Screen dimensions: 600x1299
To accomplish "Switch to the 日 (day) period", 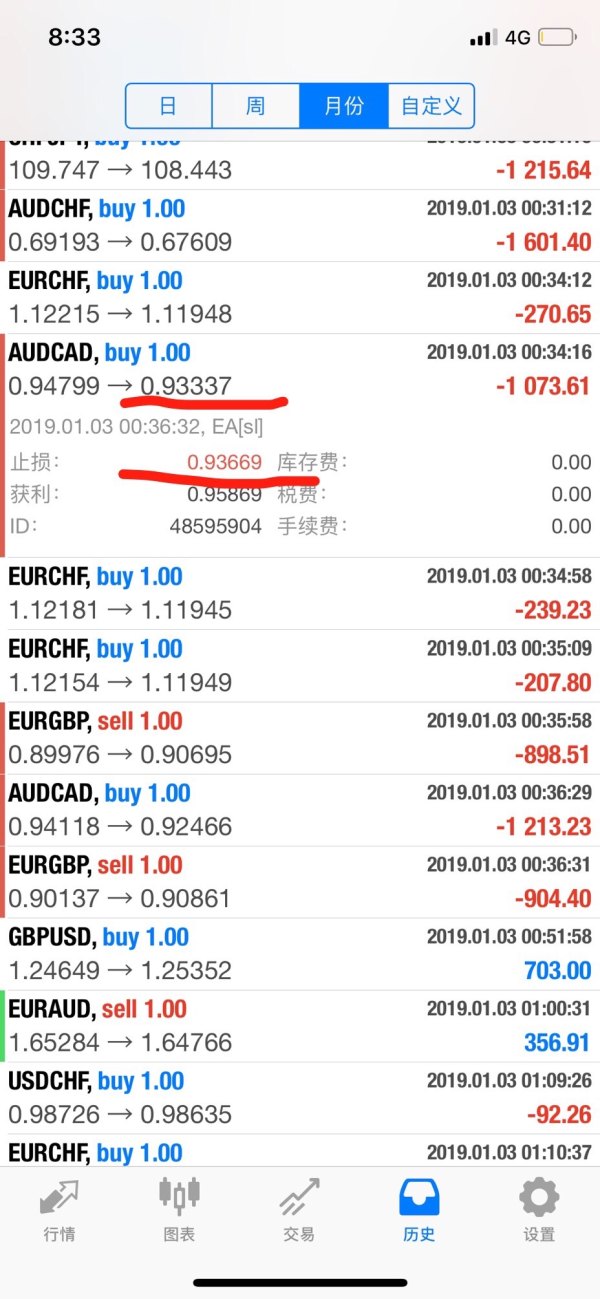I will click(168, 106).
